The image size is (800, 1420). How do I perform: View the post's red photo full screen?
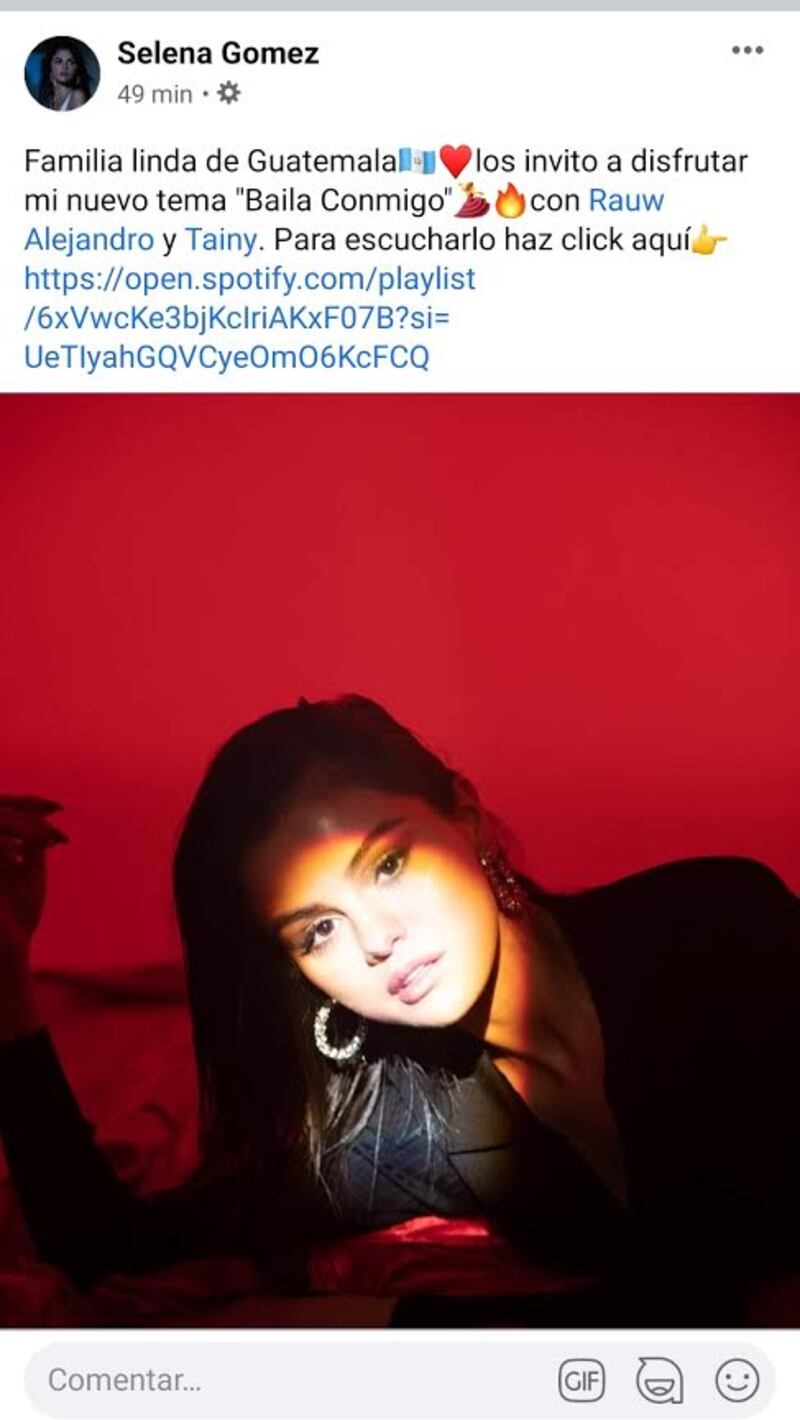[x=400, y=860]
